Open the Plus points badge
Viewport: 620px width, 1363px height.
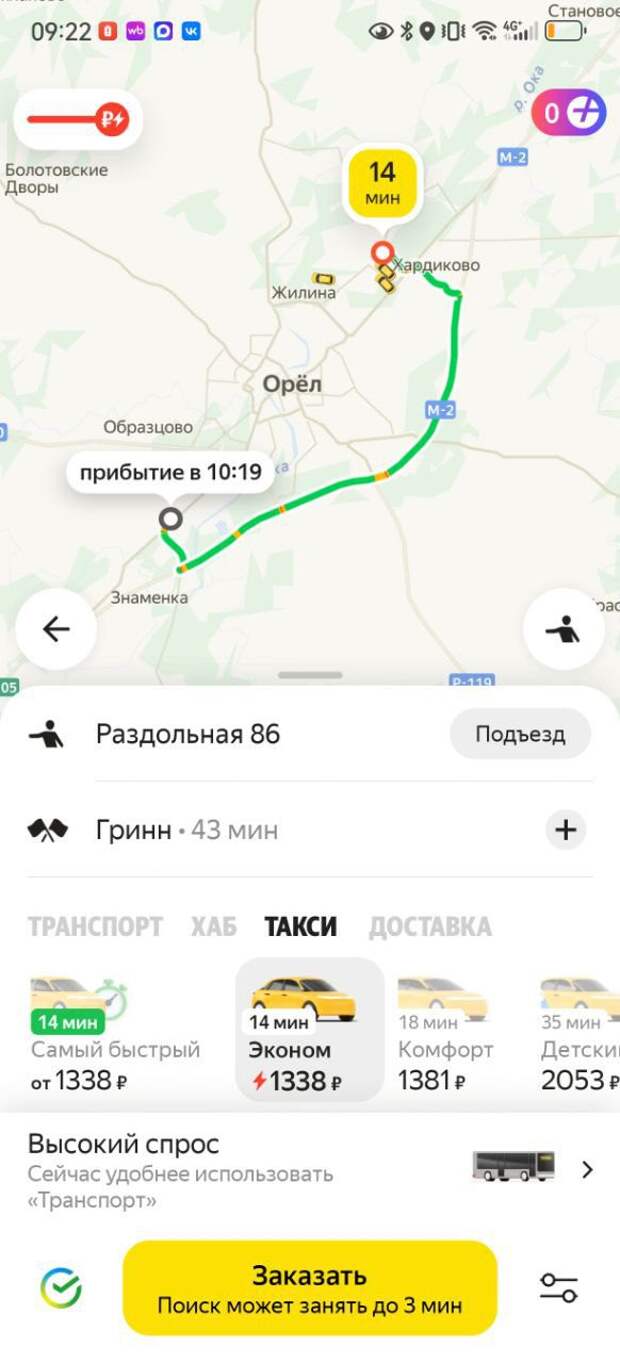[x=570, y=113]
